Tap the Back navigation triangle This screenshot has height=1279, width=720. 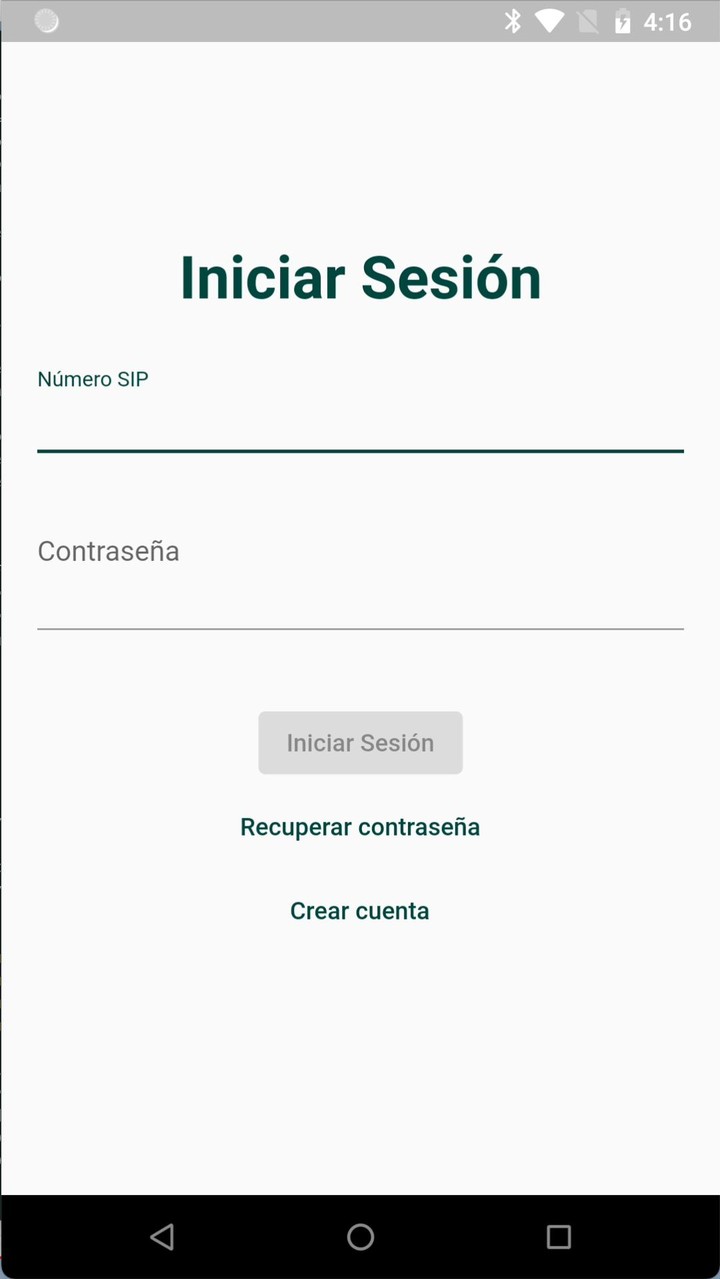[x=162, y=1237]
